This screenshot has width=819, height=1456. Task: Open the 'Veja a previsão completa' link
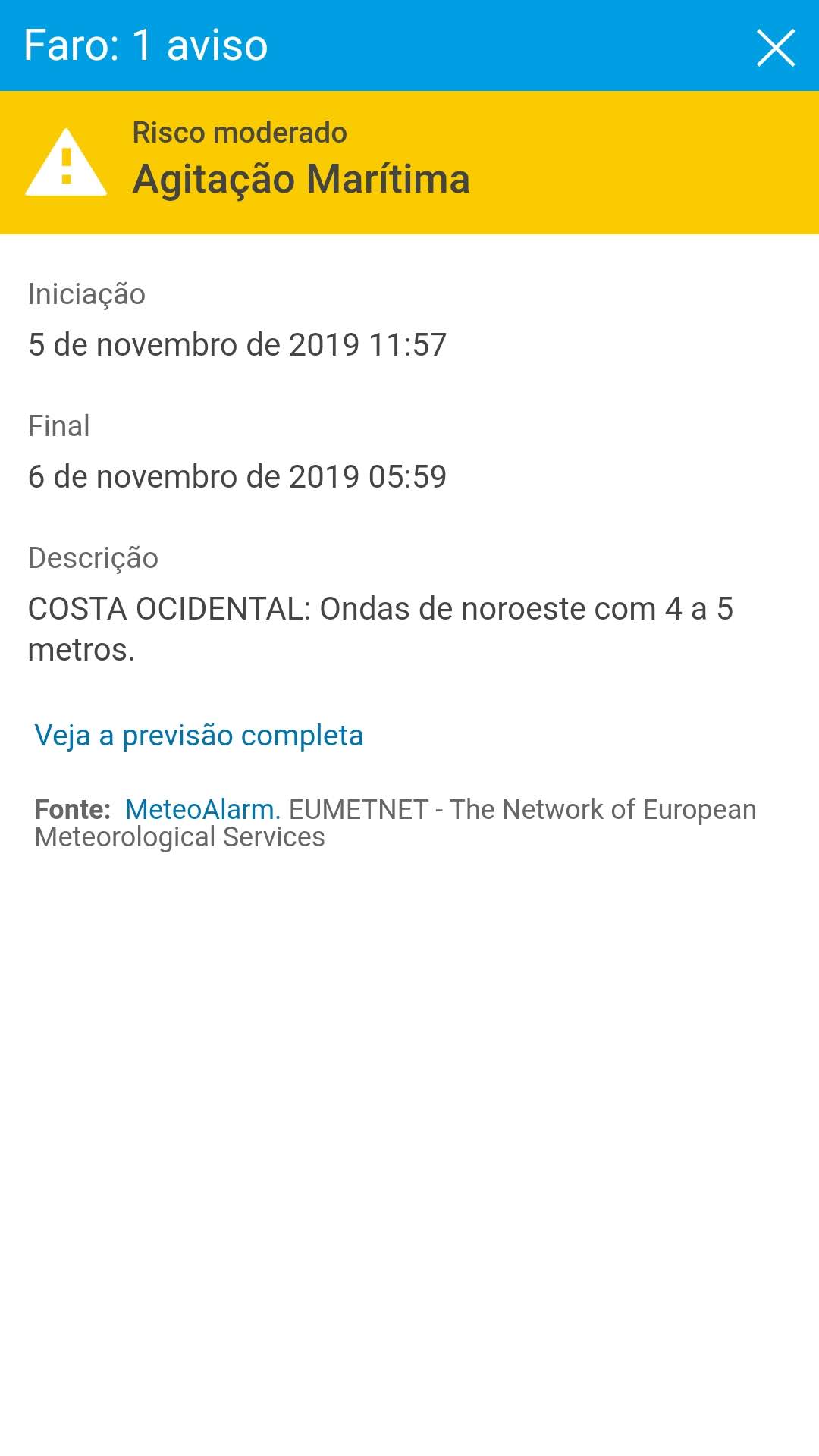[199, 736]
